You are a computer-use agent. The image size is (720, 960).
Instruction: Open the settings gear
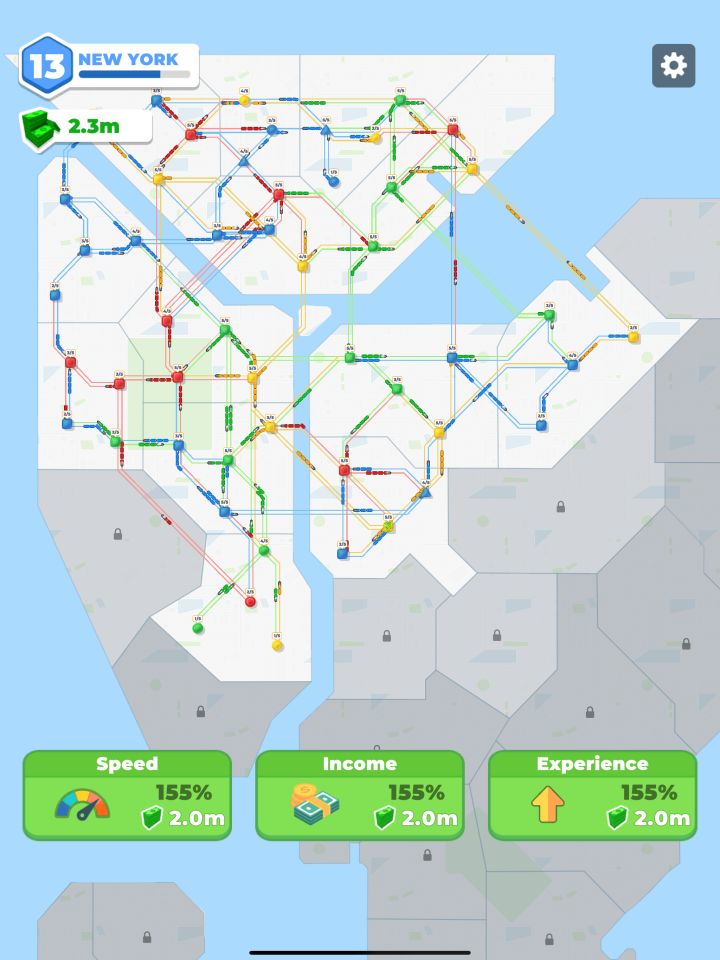click(x=673, y=65)
